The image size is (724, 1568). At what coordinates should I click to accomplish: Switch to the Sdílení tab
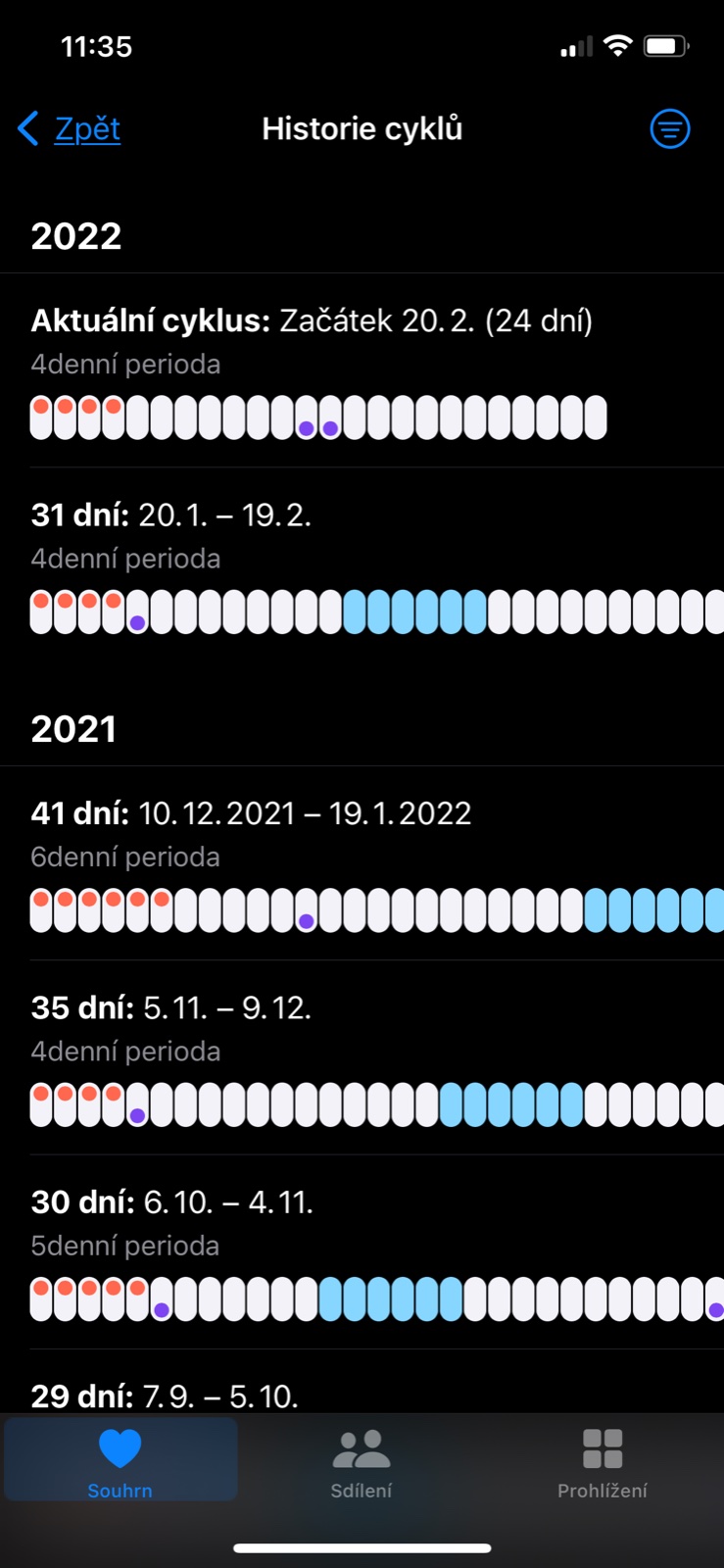click(362, 1462)
